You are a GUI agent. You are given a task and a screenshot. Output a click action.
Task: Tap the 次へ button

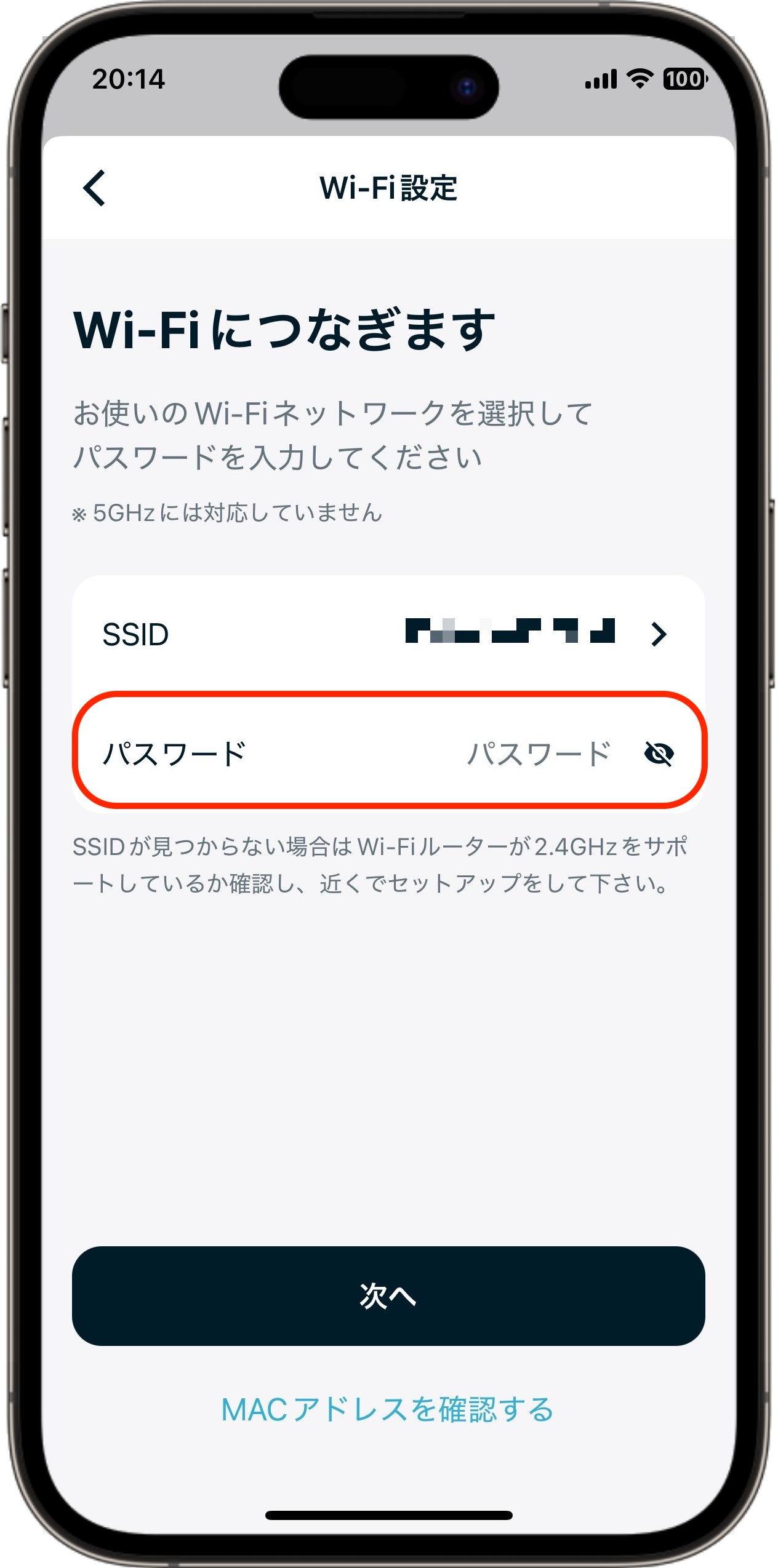388,1295
